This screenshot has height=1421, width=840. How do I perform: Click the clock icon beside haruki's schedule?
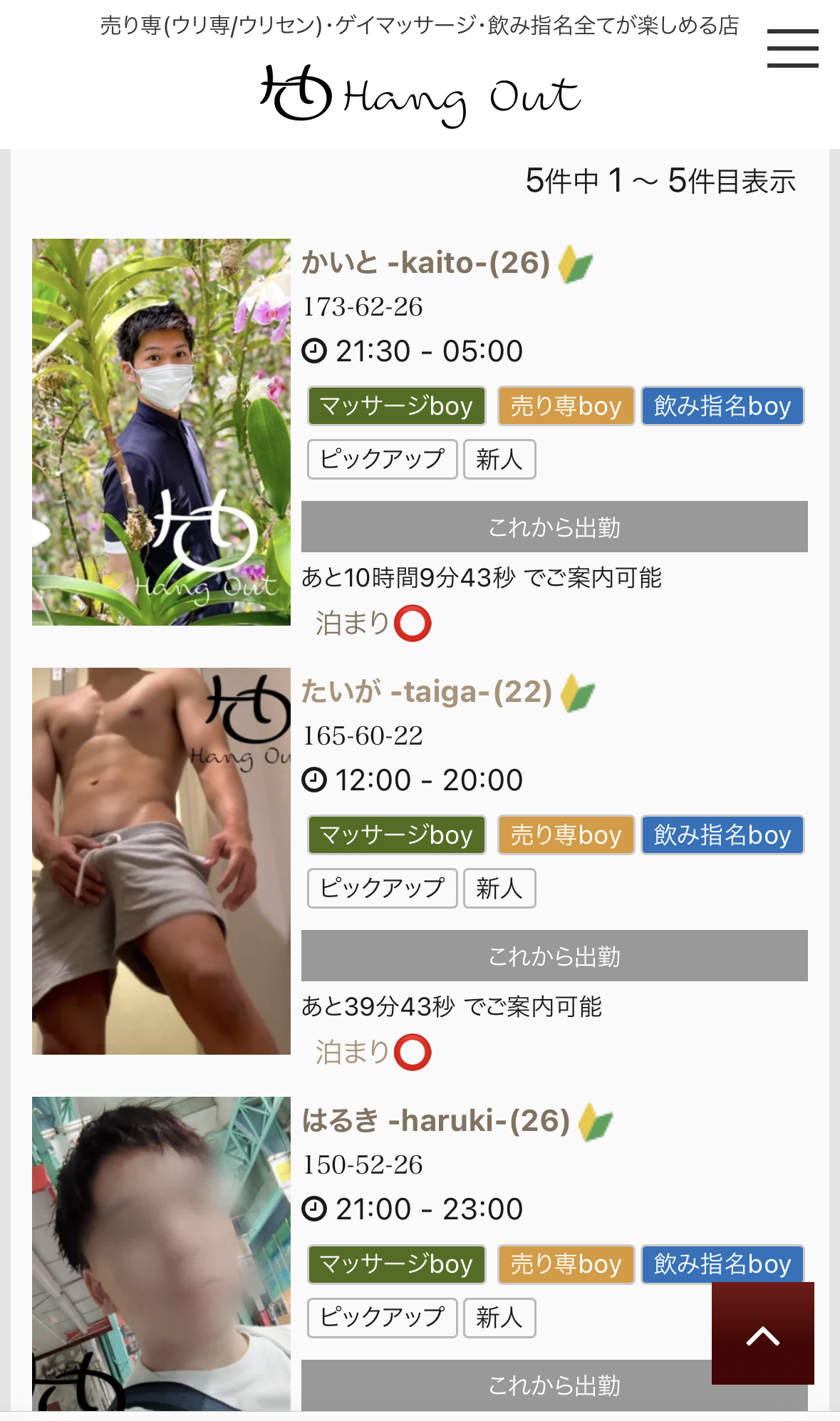(314, 1208)
